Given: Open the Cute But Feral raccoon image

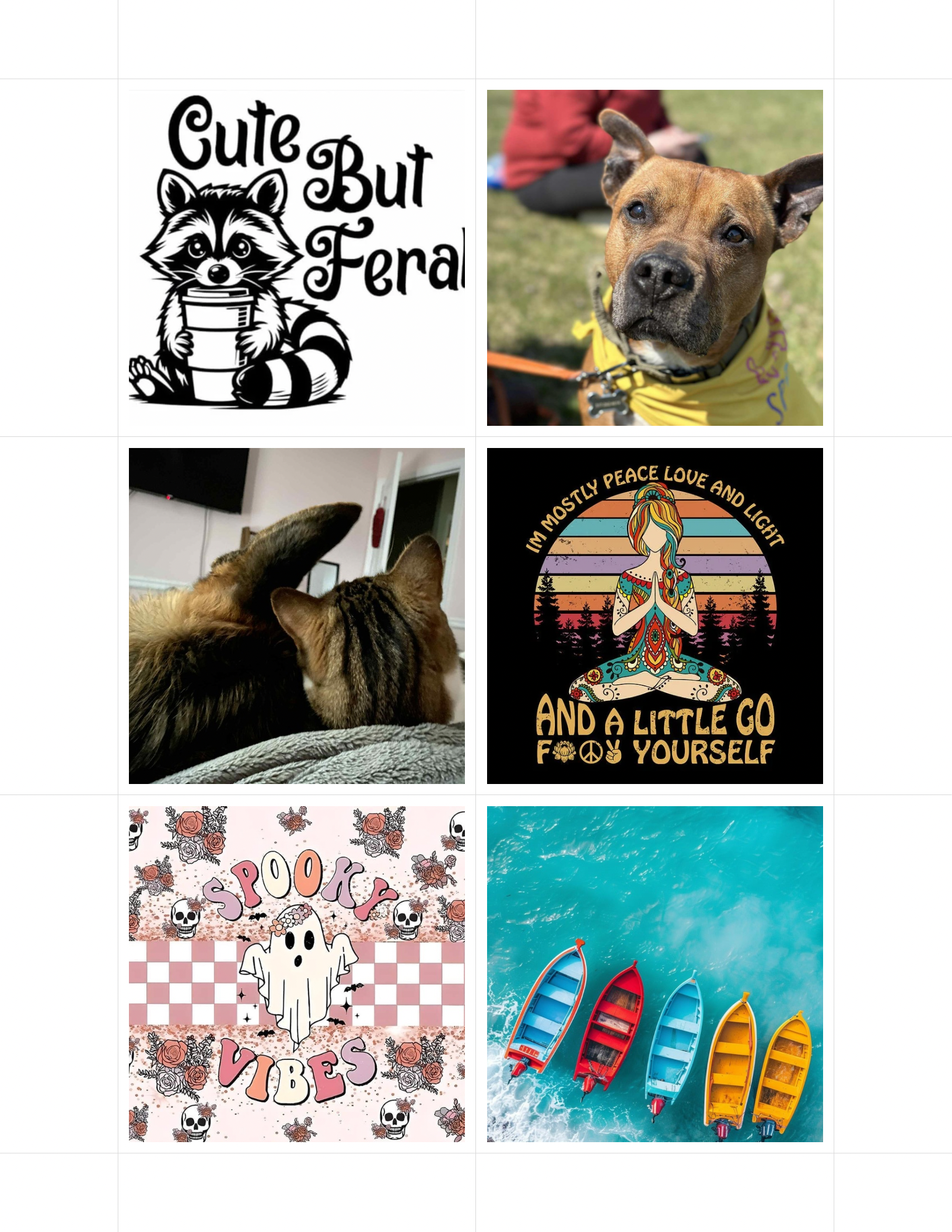Looking at the screenshot, I should tap(296, 257).
